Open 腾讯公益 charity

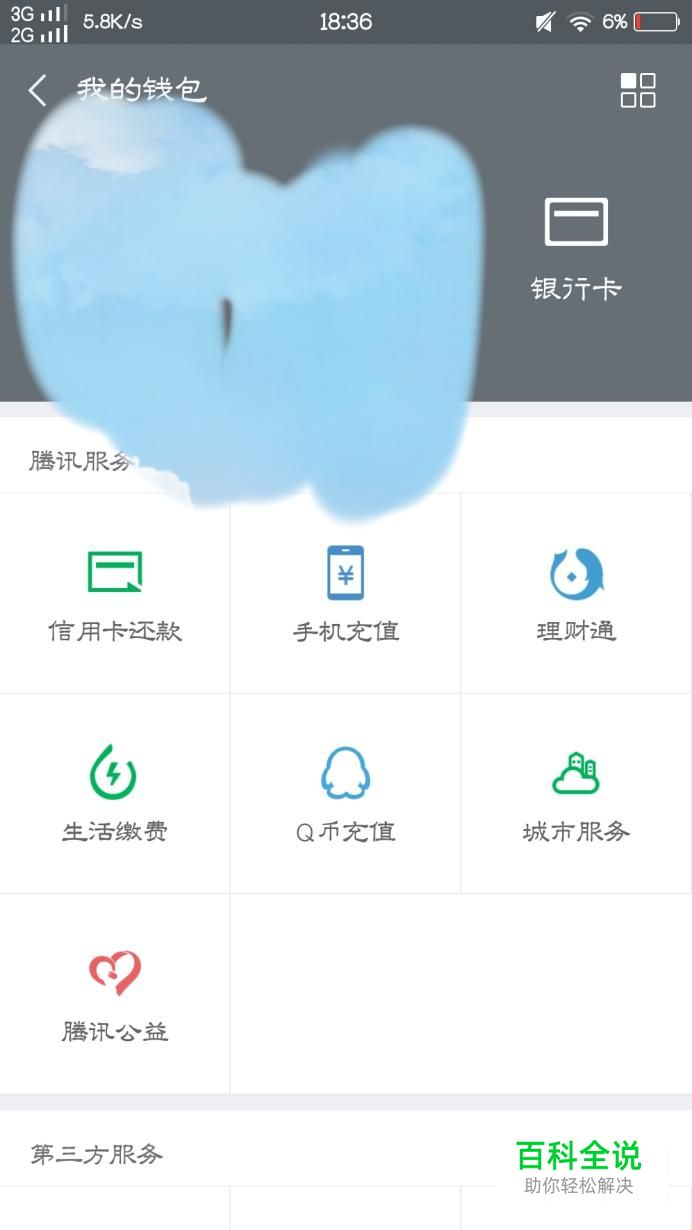[x=115, y=994]
